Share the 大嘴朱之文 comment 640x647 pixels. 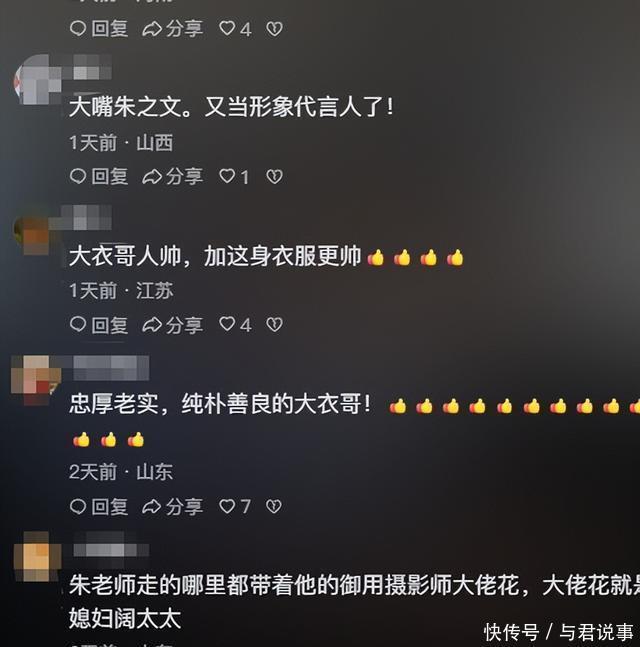pos(172,177)
